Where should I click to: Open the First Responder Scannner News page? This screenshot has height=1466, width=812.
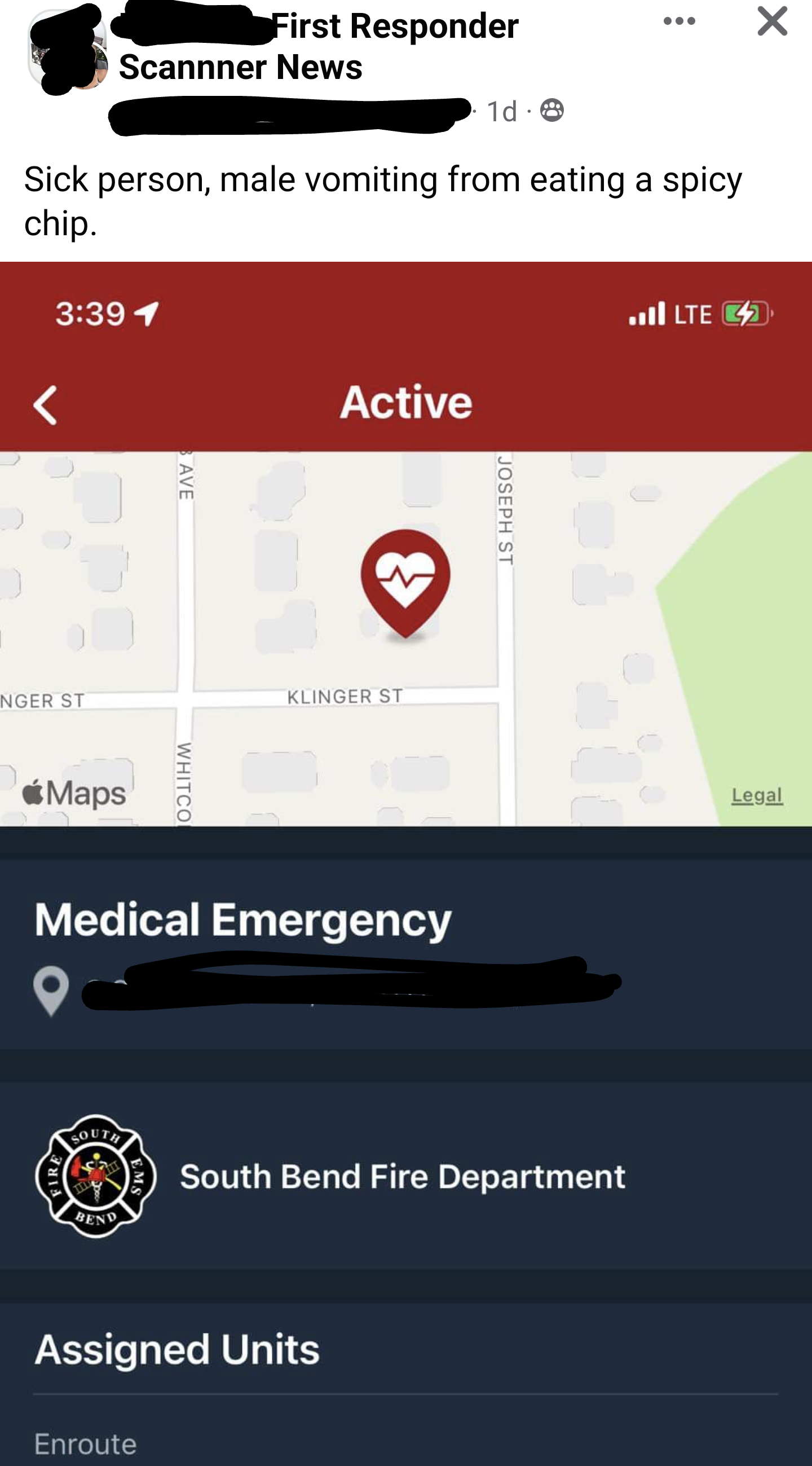coord(319,47)
